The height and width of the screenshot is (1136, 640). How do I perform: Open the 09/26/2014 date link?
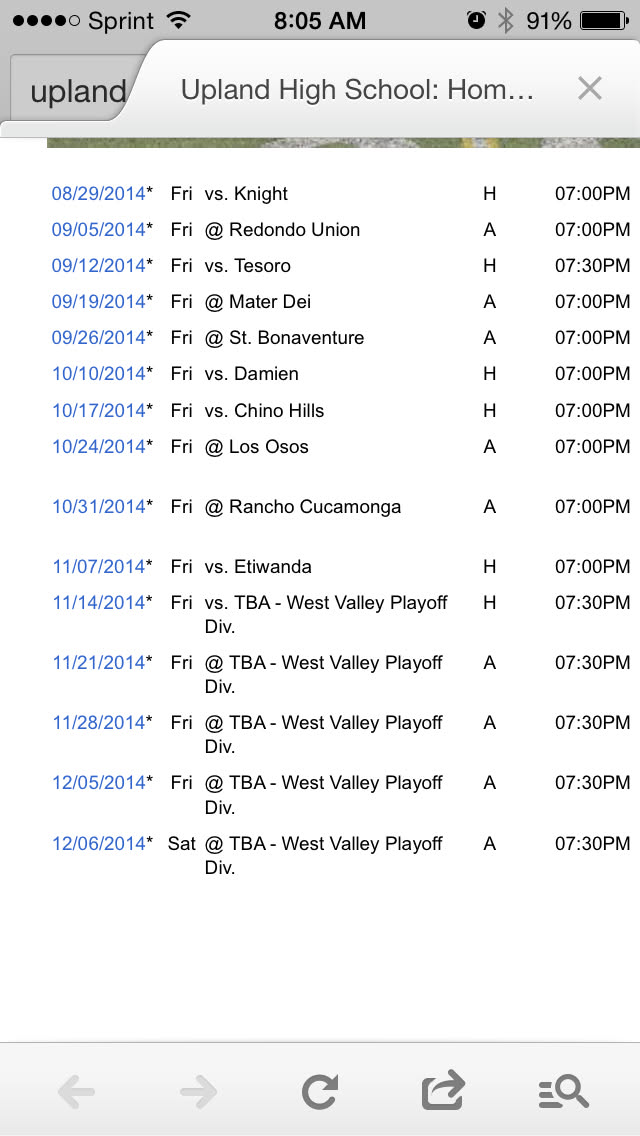pos(99,338)
